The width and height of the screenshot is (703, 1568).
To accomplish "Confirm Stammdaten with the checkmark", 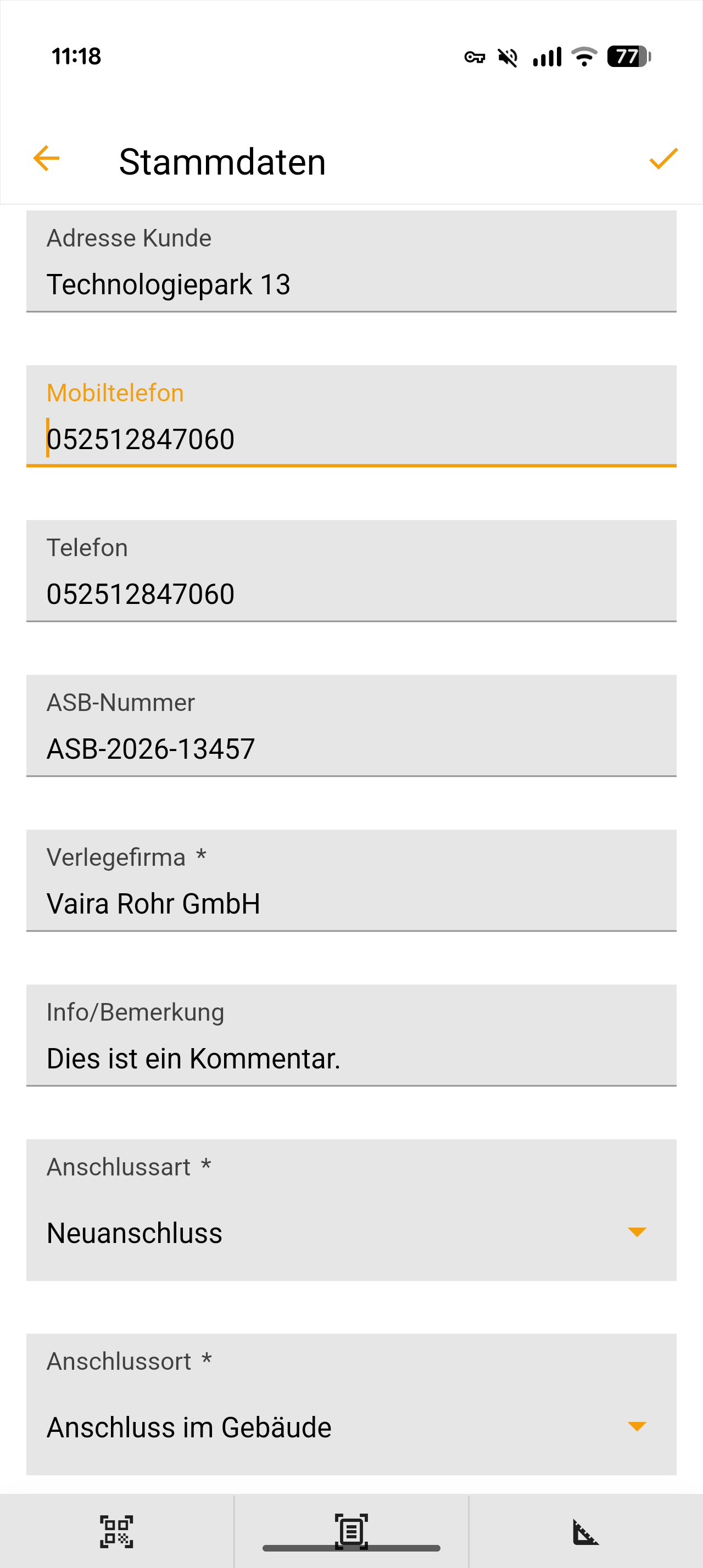I will (663, 159).
